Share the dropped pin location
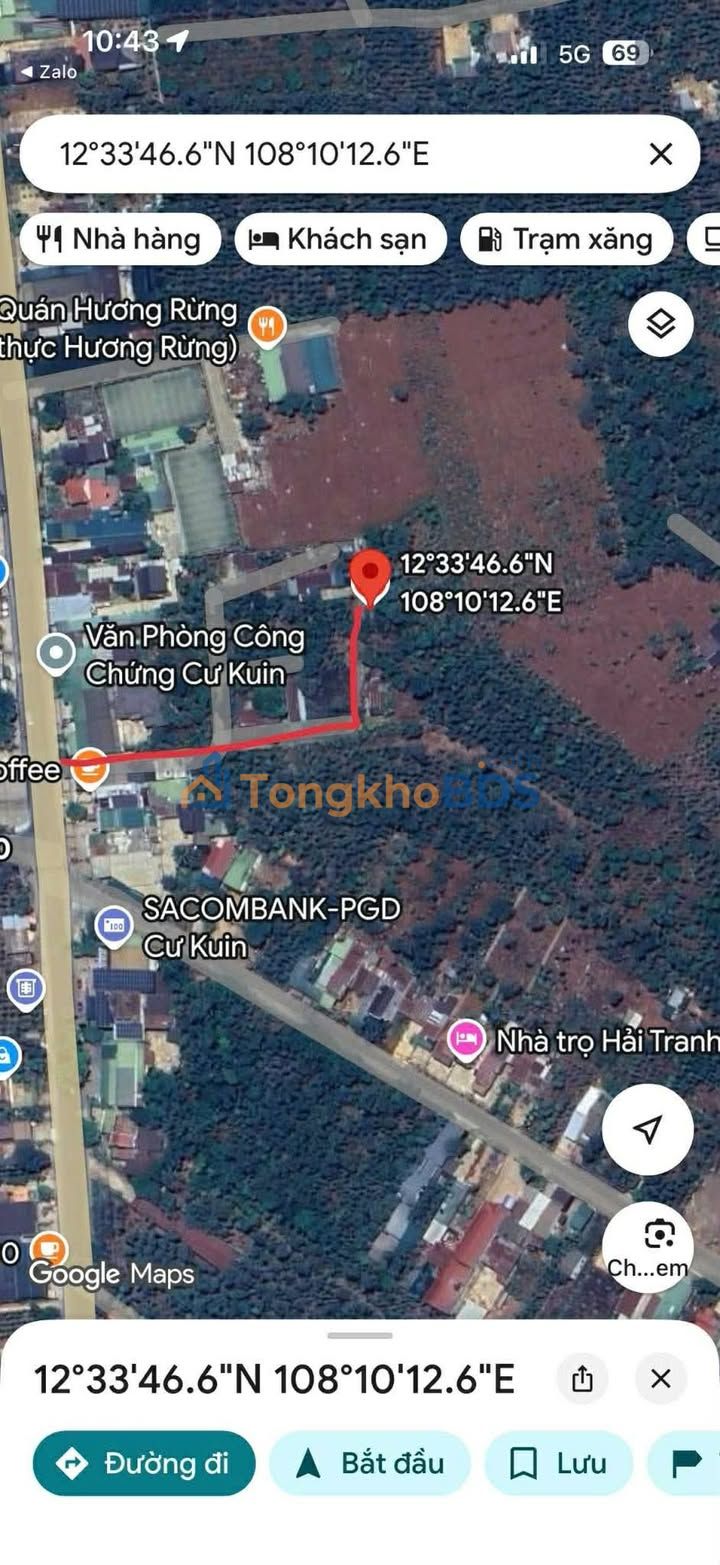720x1565 pixels. pos(583,1379)
